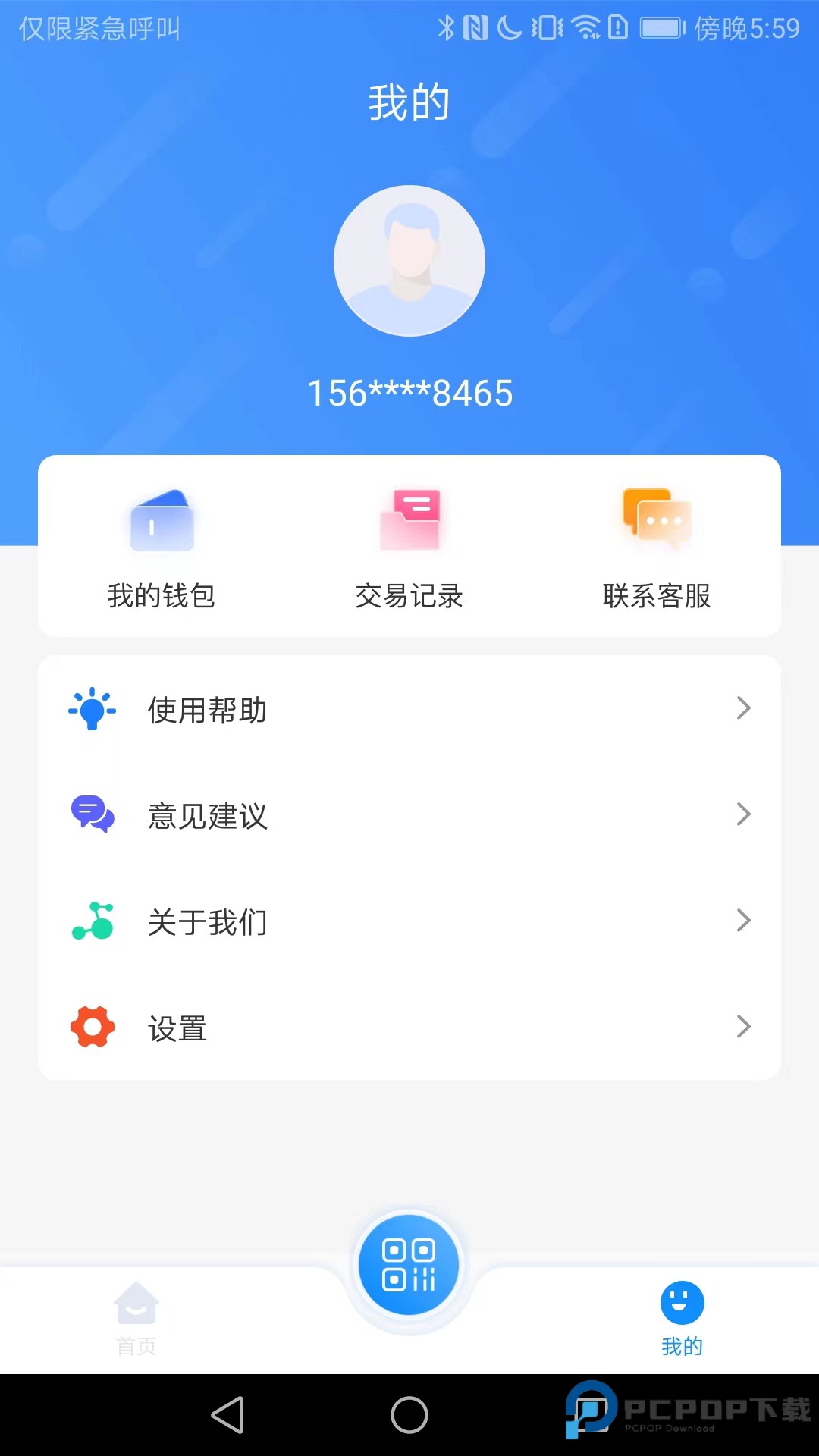Viewport: 819px width, 1456px height.
Task: Open 我的钱包 wallet icon
Action: coord(162,519)
